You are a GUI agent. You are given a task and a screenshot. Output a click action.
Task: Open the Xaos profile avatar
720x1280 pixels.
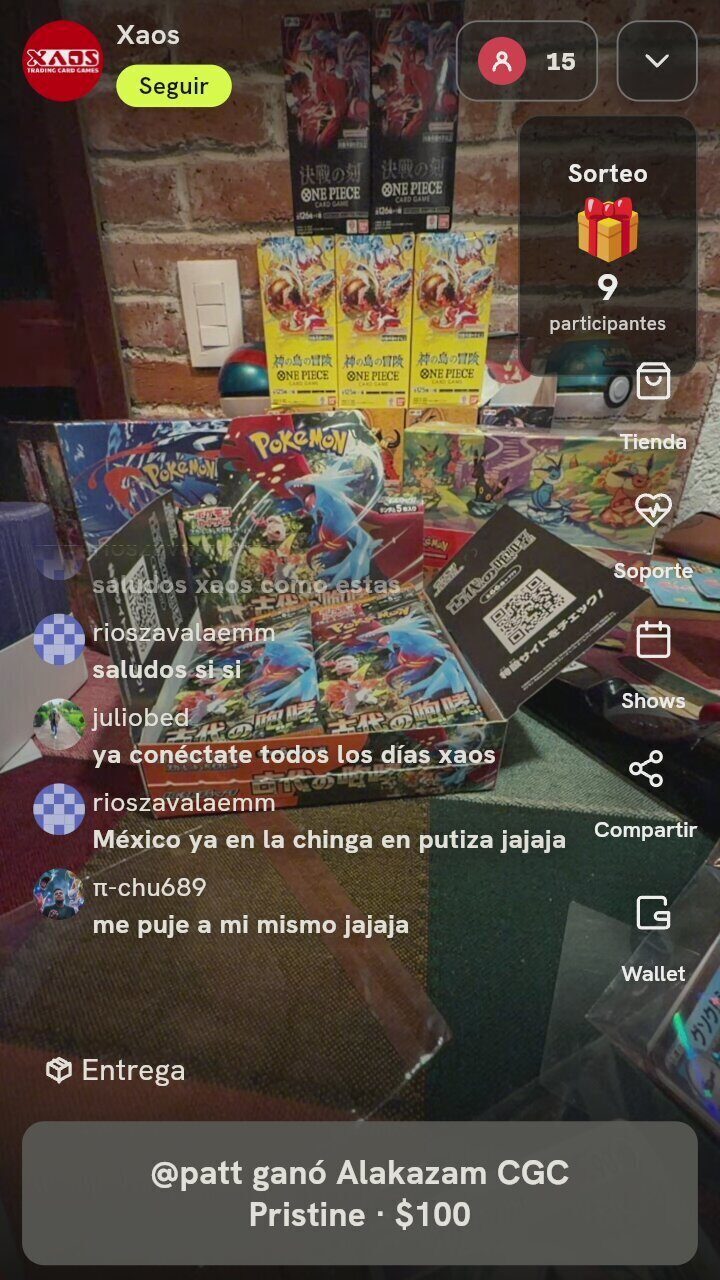(x=62, y=61)
